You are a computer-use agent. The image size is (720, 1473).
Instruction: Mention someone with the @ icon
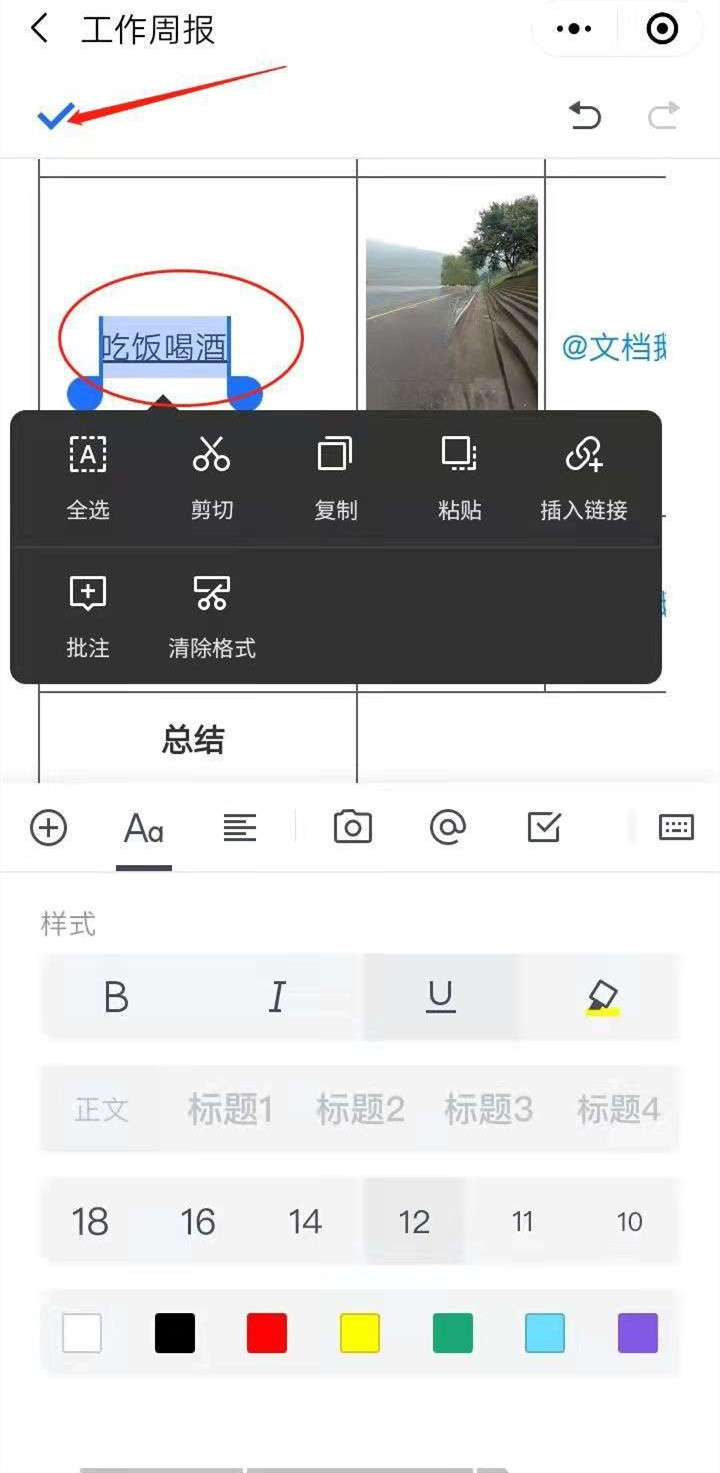(x=447, y=828)
